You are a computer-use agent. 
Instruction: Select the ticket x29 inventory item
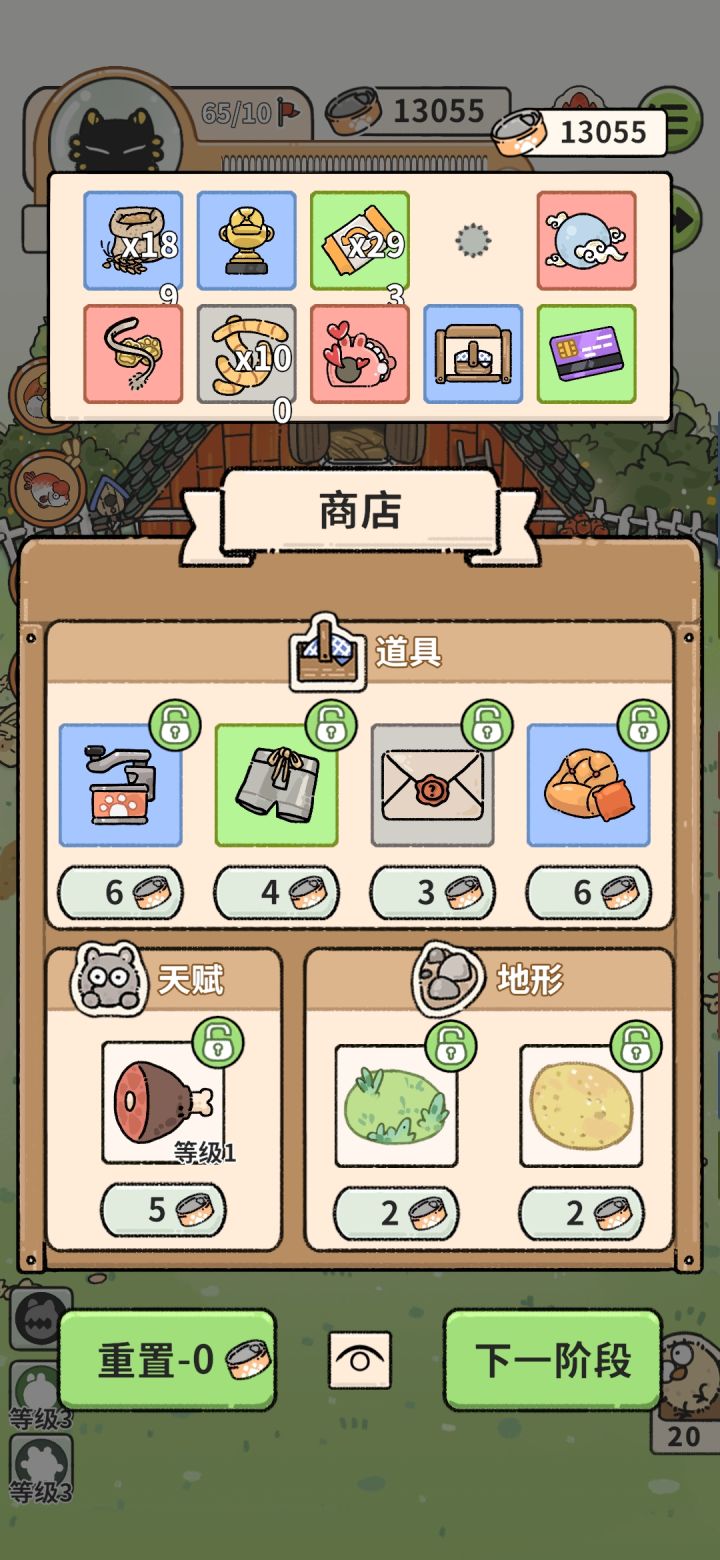(x=360, y=241)
